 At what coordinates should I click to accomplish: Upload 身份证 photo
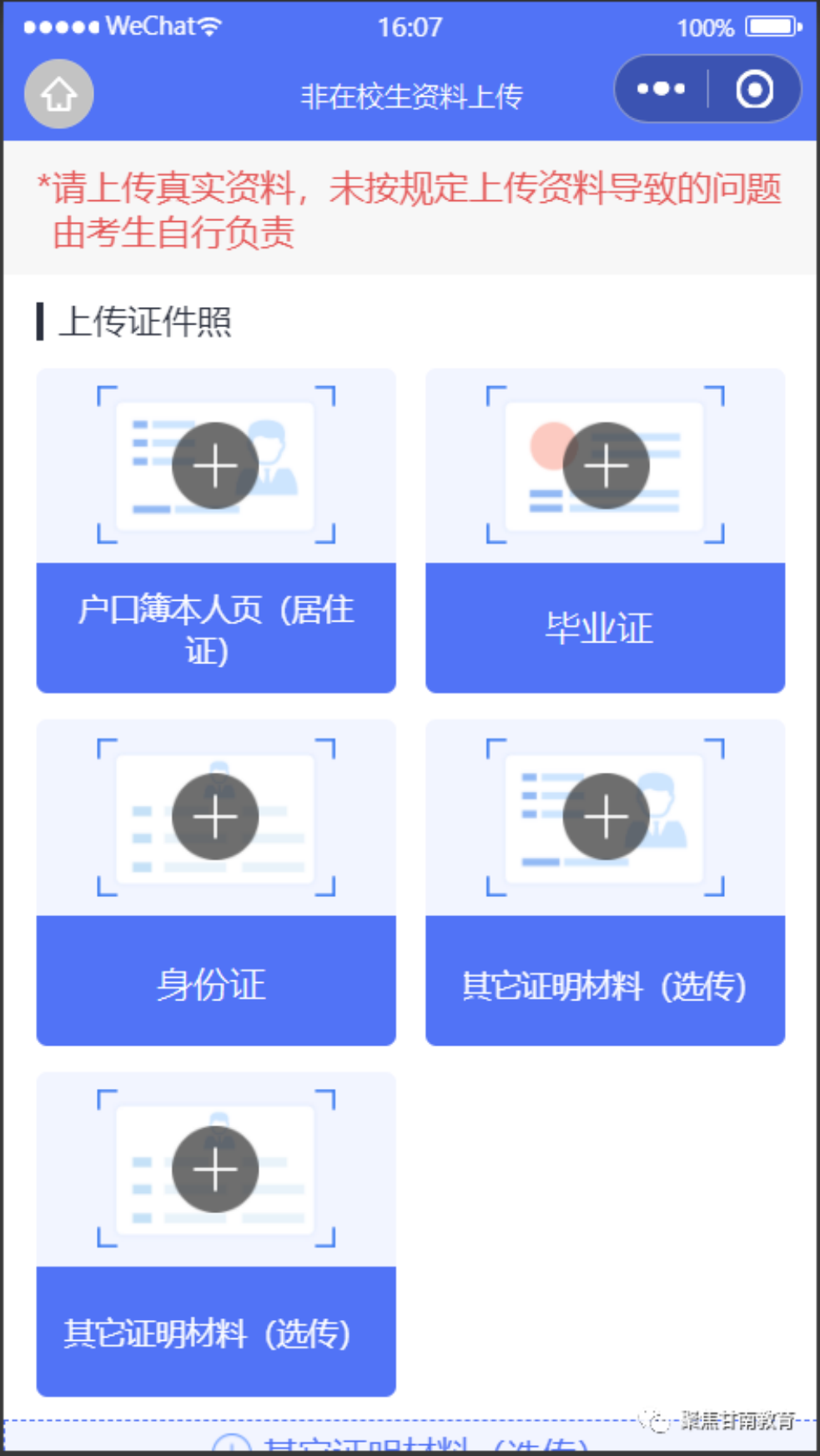pyautogui.click(x=215, y=817)
